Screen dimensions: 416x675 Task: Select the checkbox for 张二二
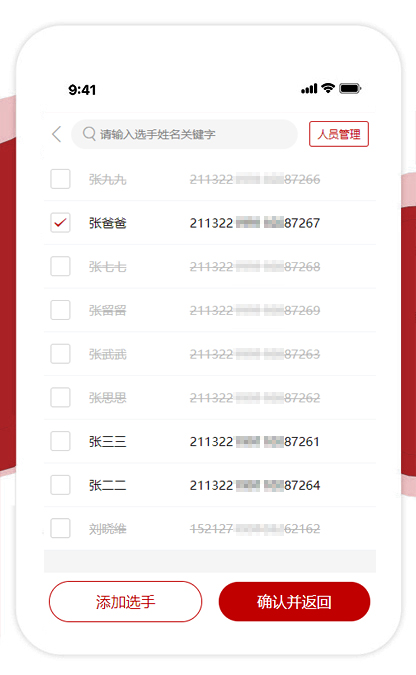click(60, 485)
